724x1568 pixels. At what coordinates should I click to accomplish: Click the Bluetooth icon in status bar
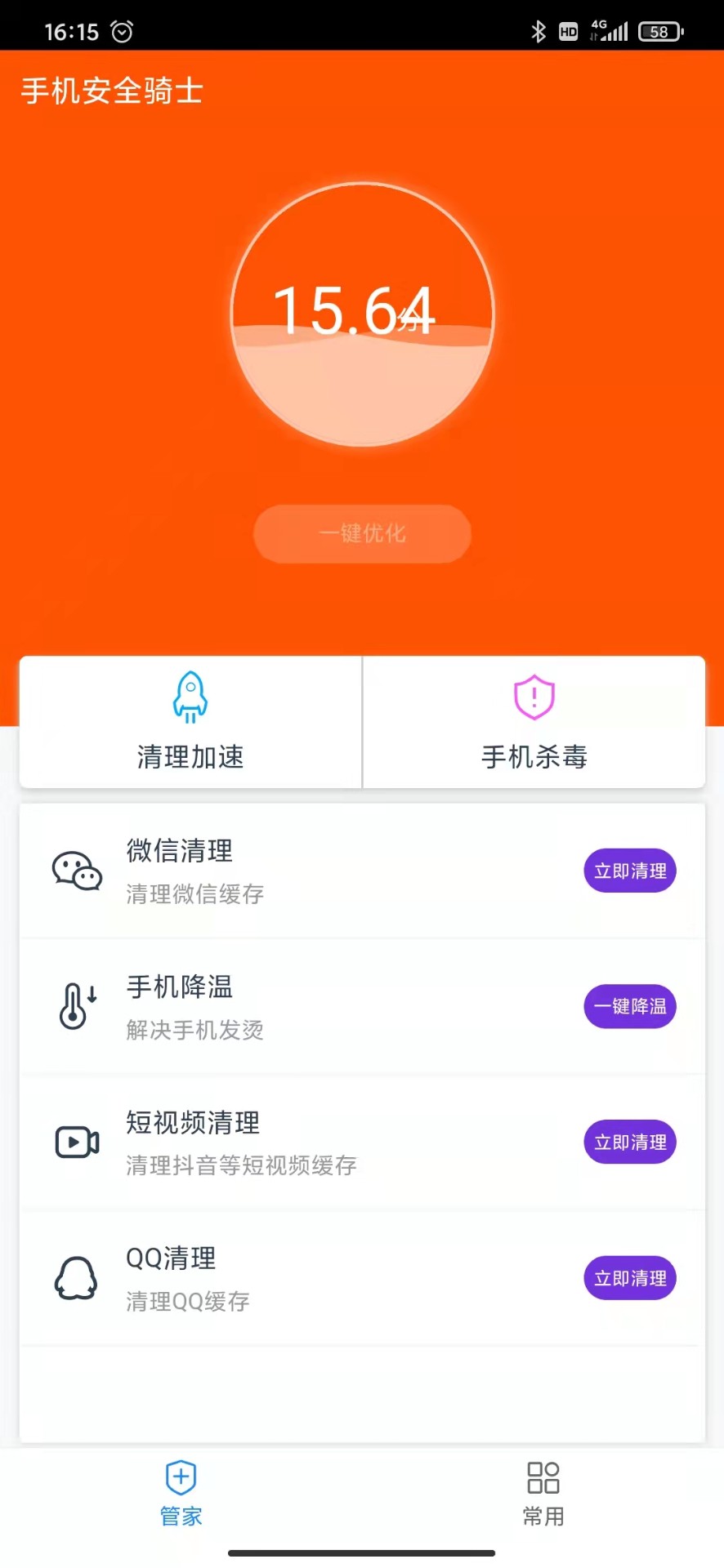pyautogui.click(x=539, y=31)
